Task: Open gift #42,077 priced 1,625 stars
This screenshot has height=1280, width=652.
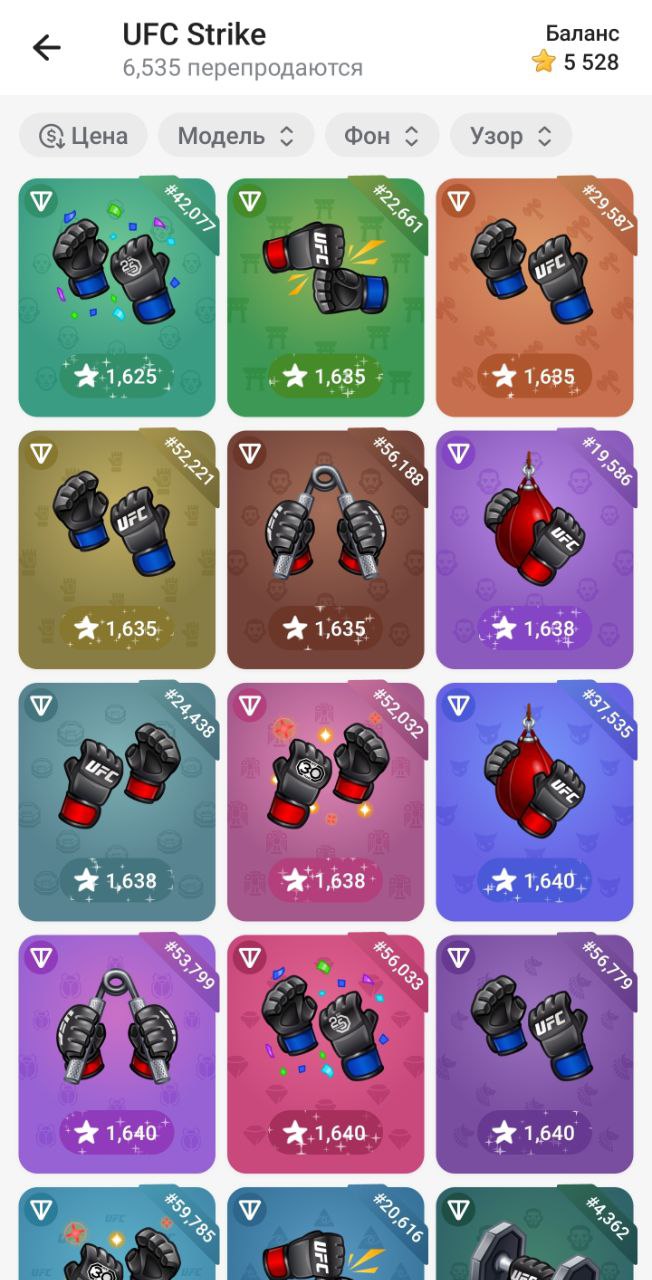Action: (117, 297)
